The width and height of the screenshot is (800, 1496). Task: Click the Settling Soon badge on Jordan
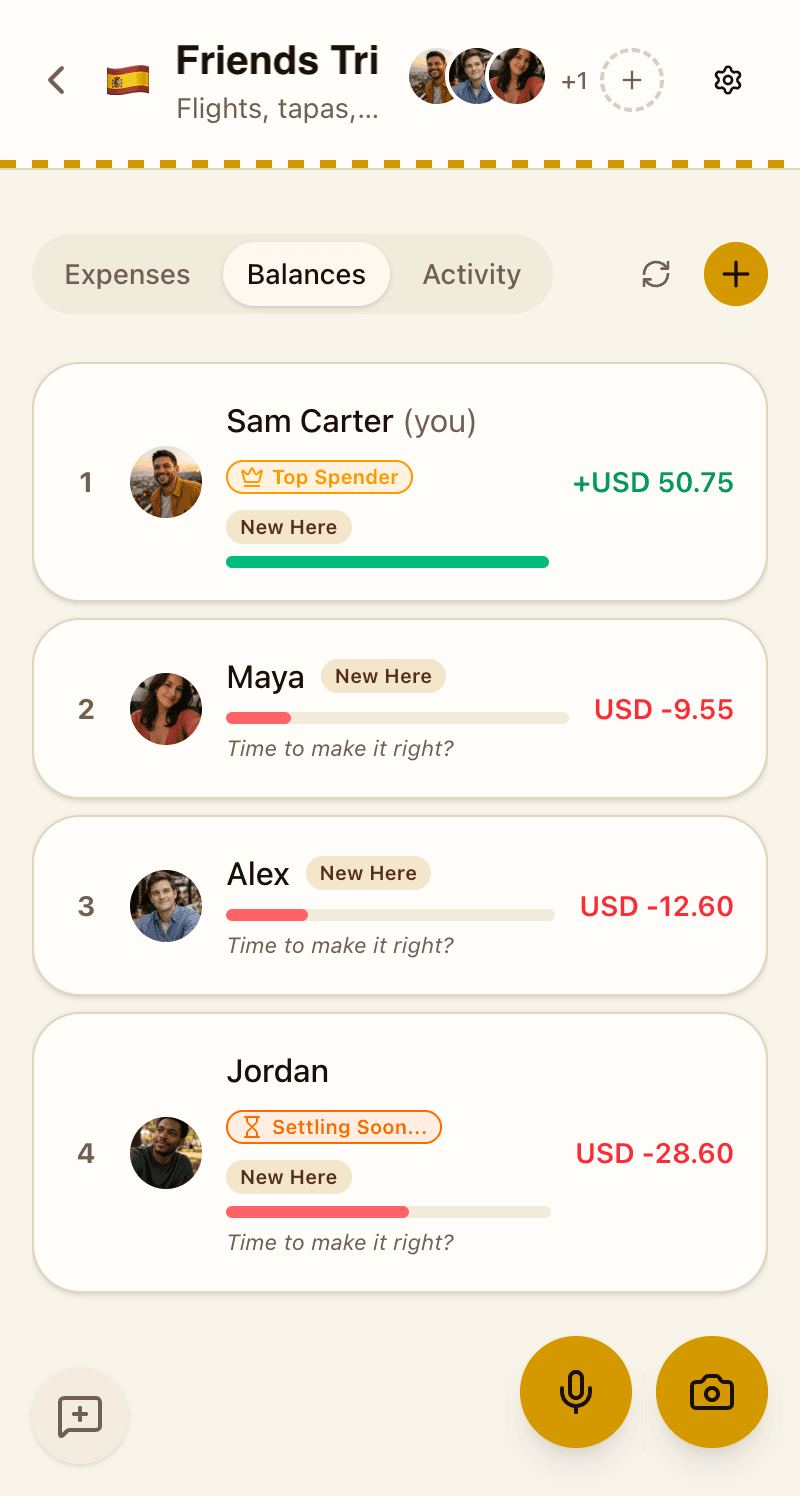pyautogui.click(x=334, y=1127)
